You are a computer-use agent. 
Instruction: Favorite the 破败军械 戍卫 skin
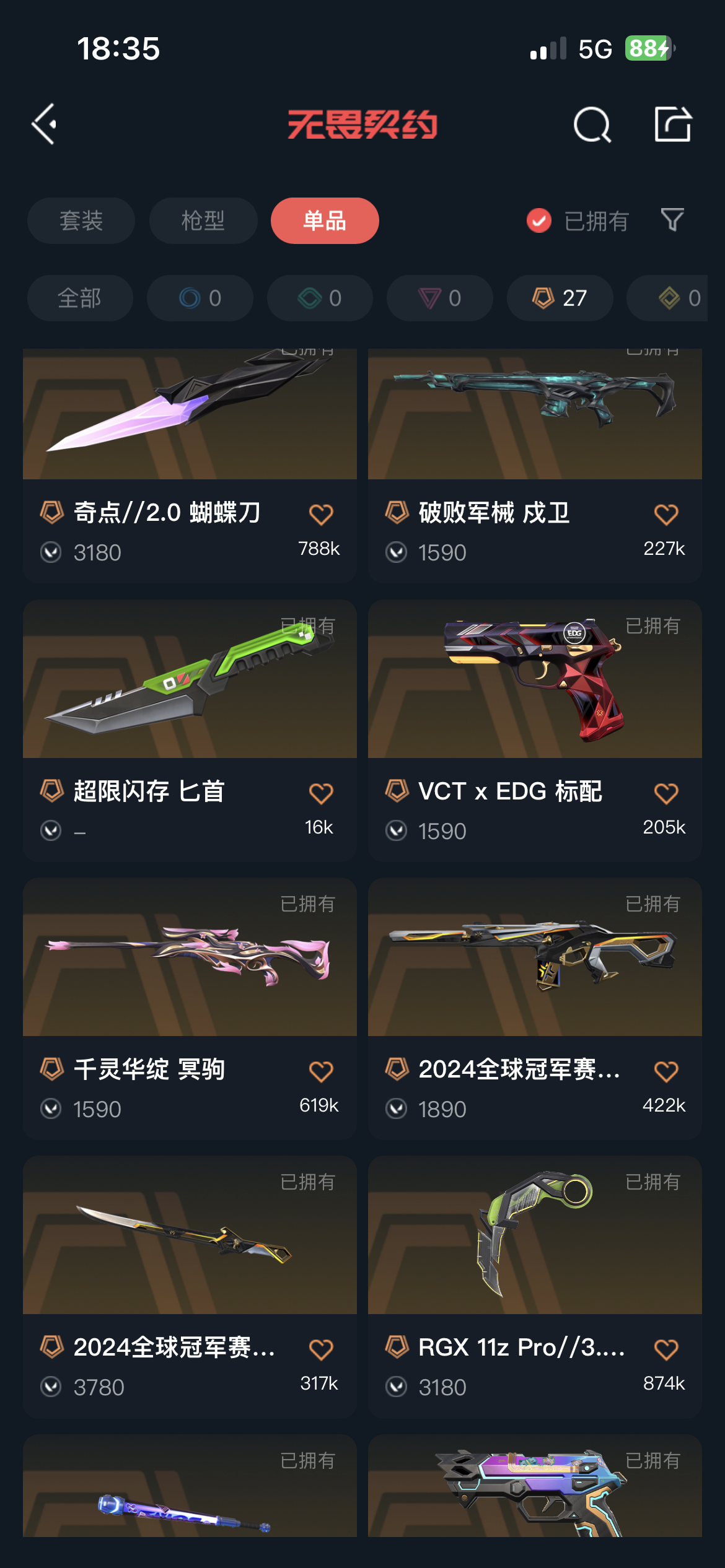666,514
